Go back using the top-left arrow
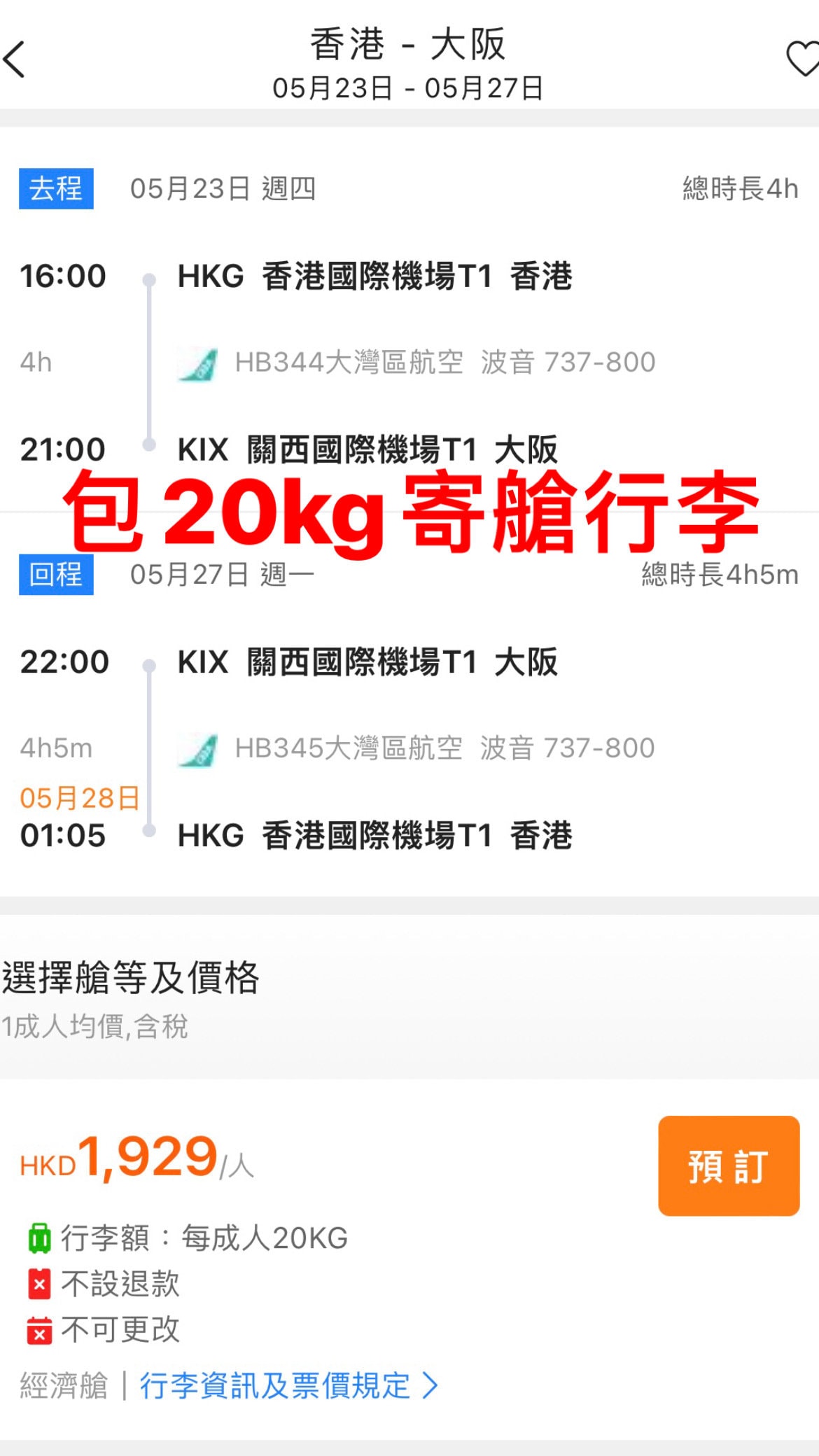Image resolution: width=819 pixels, height=1456 pixels. (x=15, y=59)
